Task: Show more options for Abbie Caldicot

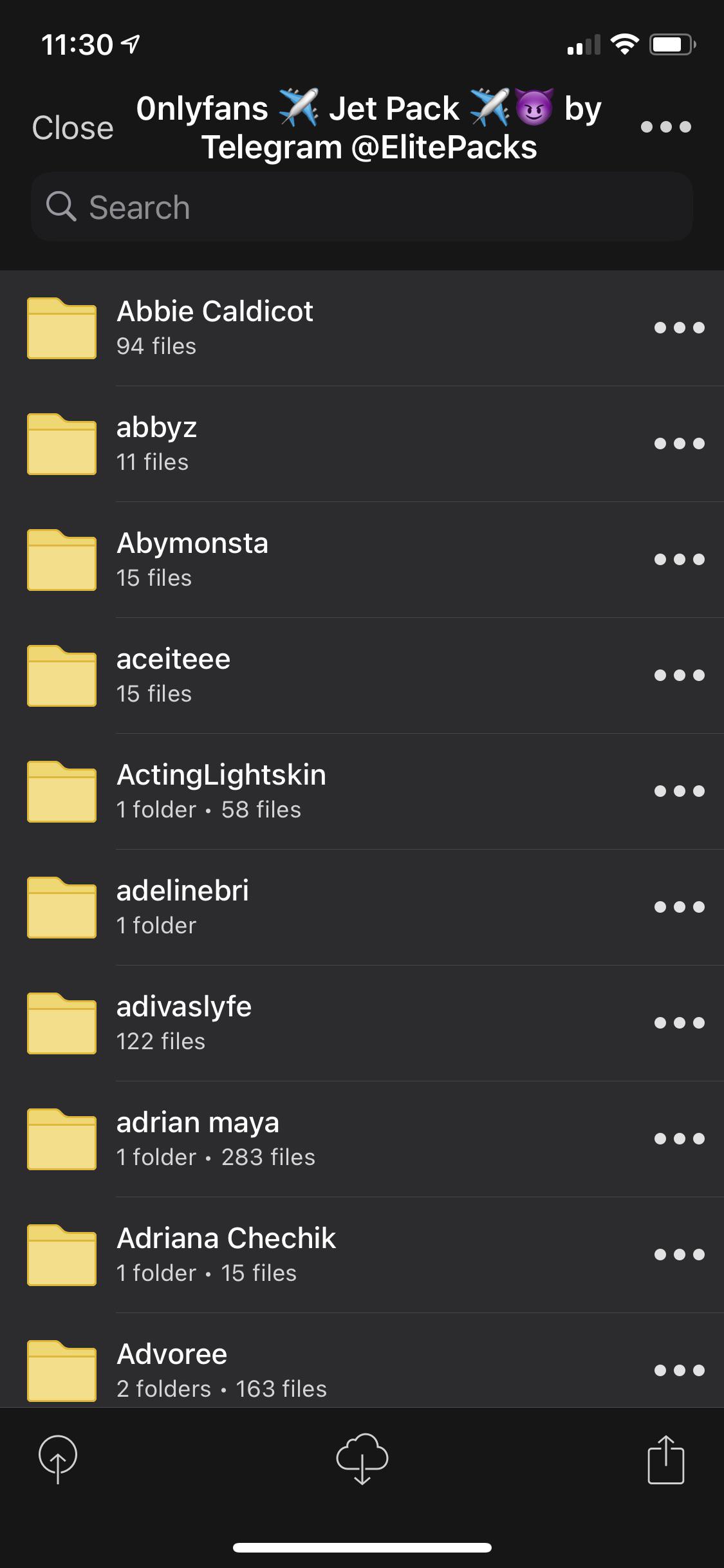Action: click(x=679, y=328)
